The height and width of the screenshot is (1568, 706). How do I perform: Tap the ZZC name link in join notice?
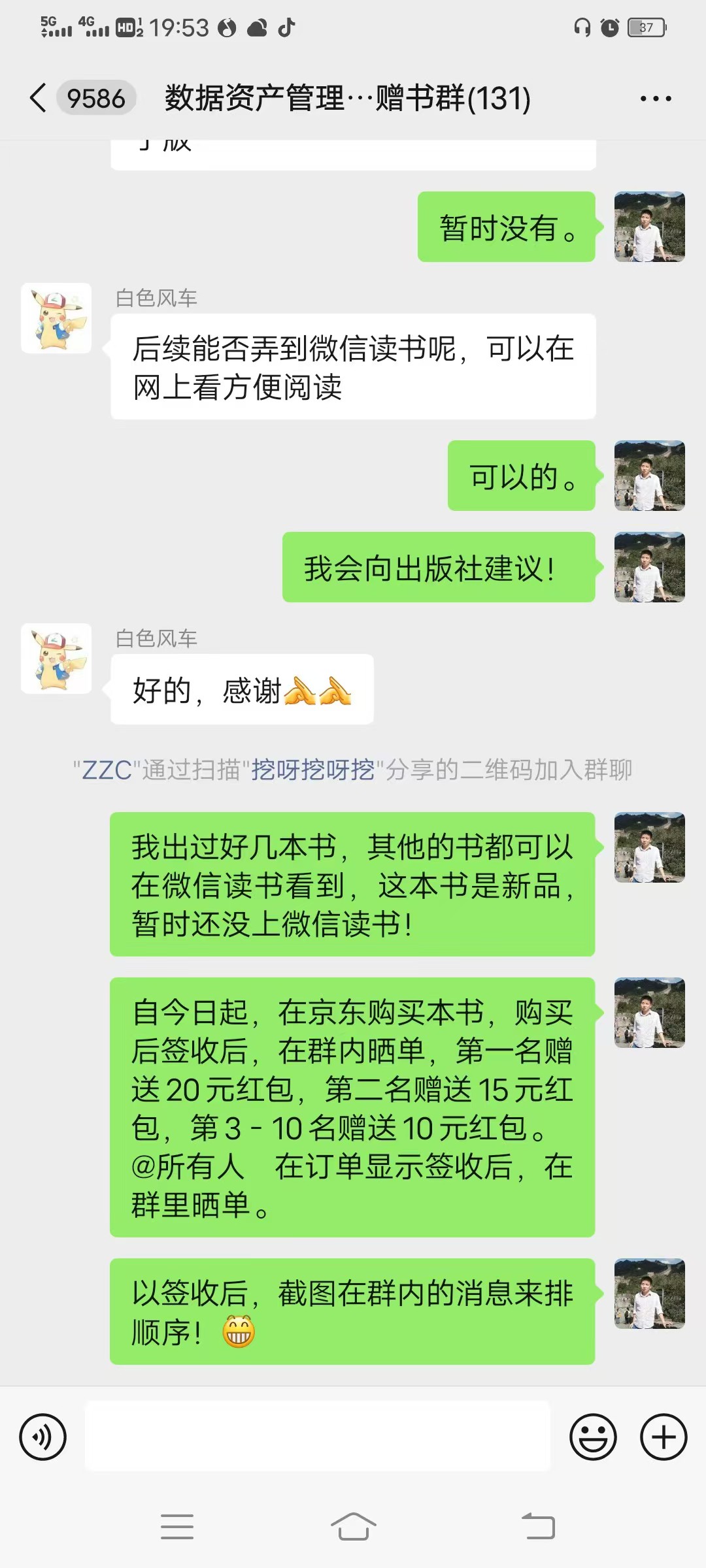[107, 770]
